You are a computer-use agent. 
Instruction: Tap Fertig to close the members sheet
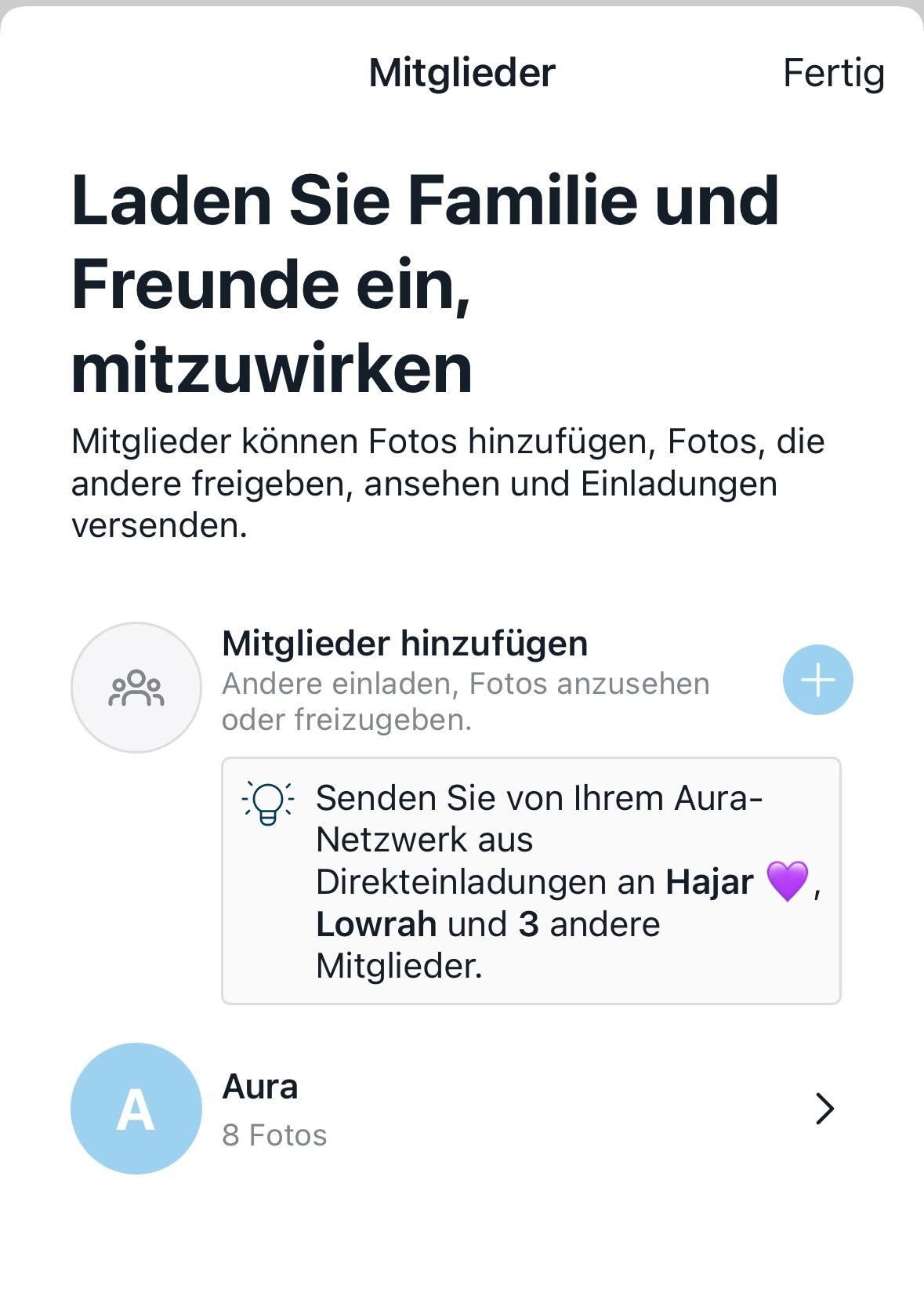(x=833, y=74)
